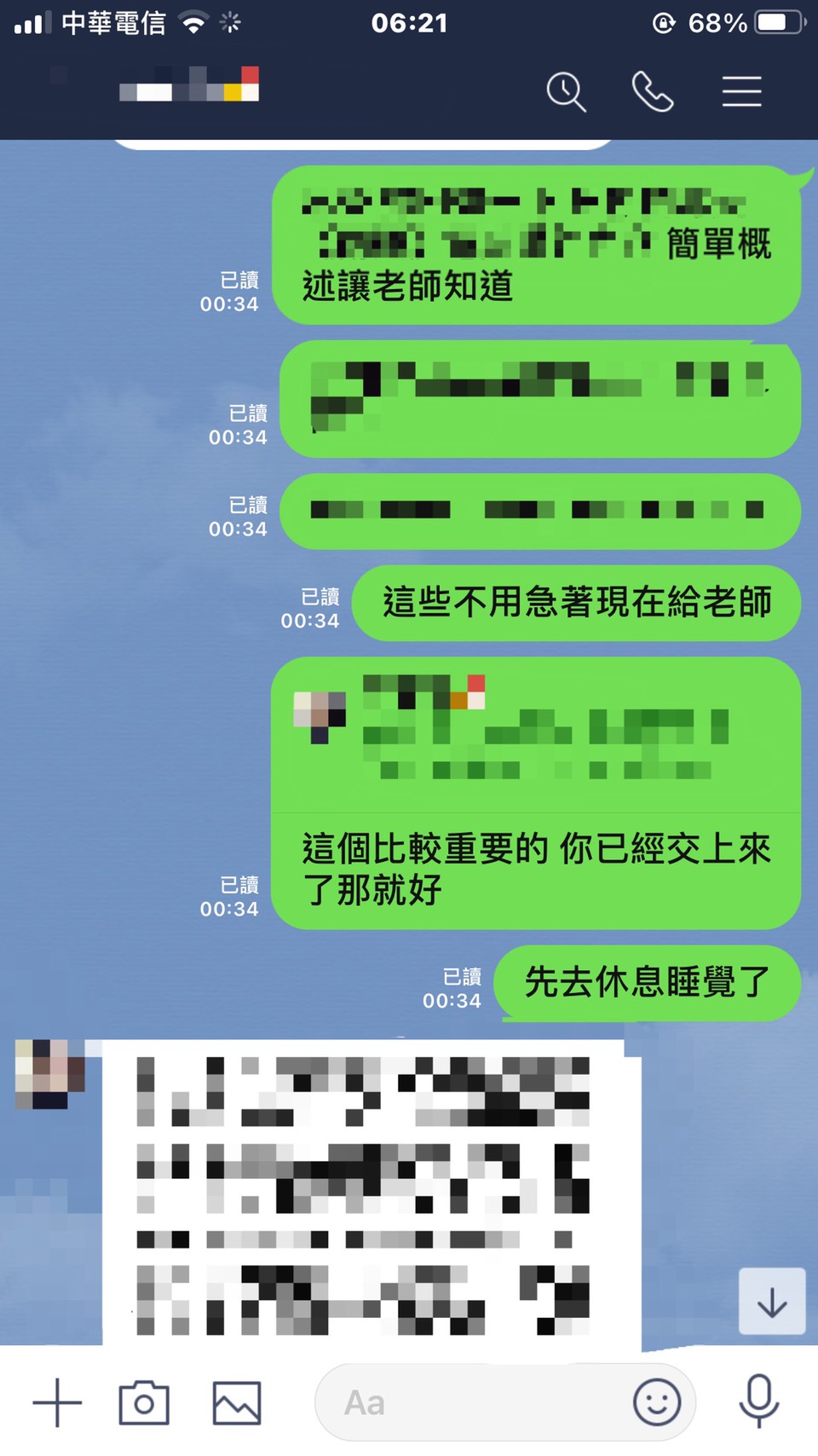Open the plus attachment menu

tap(57, 1402)
